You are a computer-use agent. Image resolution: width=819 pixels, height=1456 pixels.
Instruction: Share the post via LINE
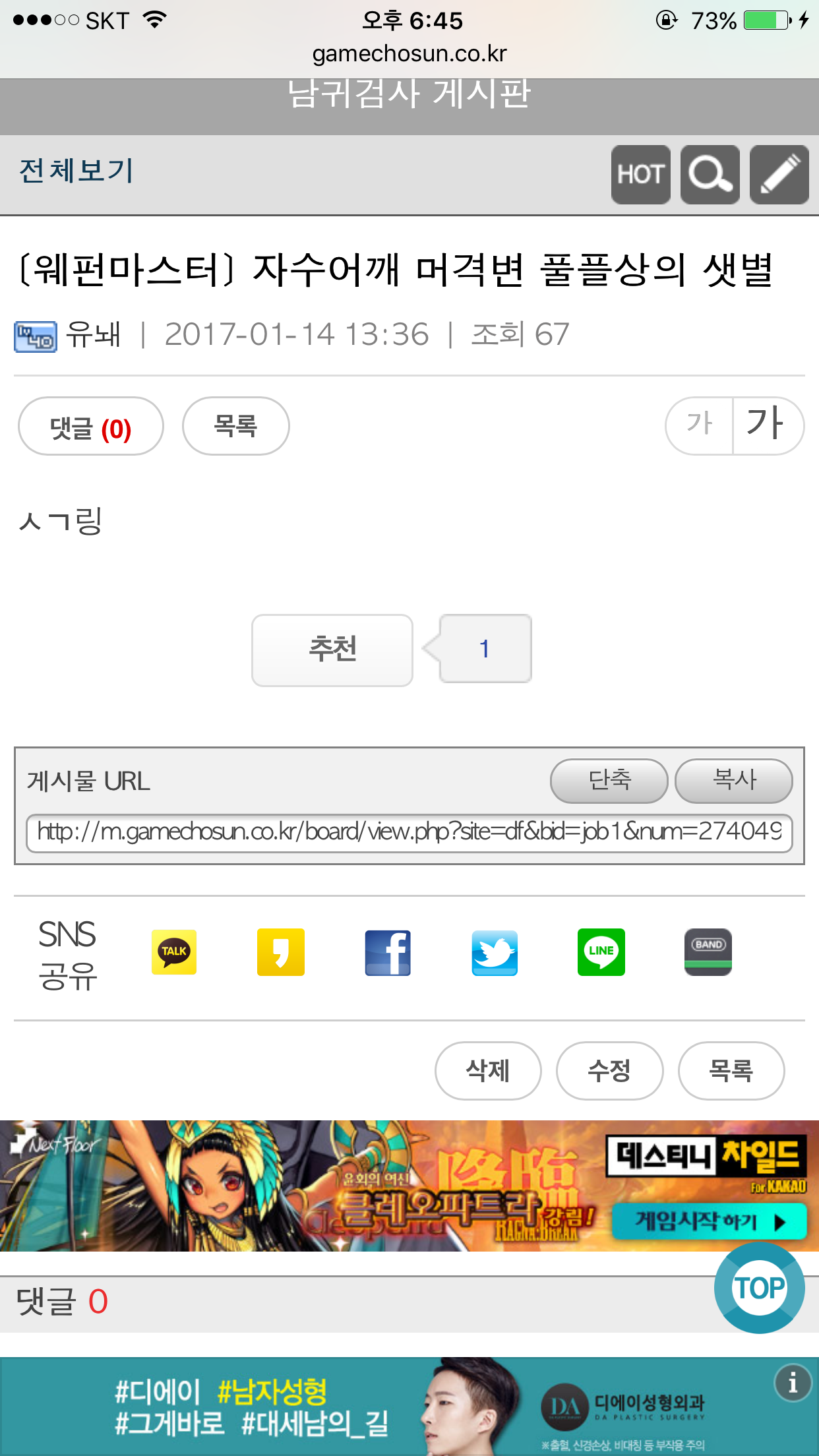click(x=601, y=952)
